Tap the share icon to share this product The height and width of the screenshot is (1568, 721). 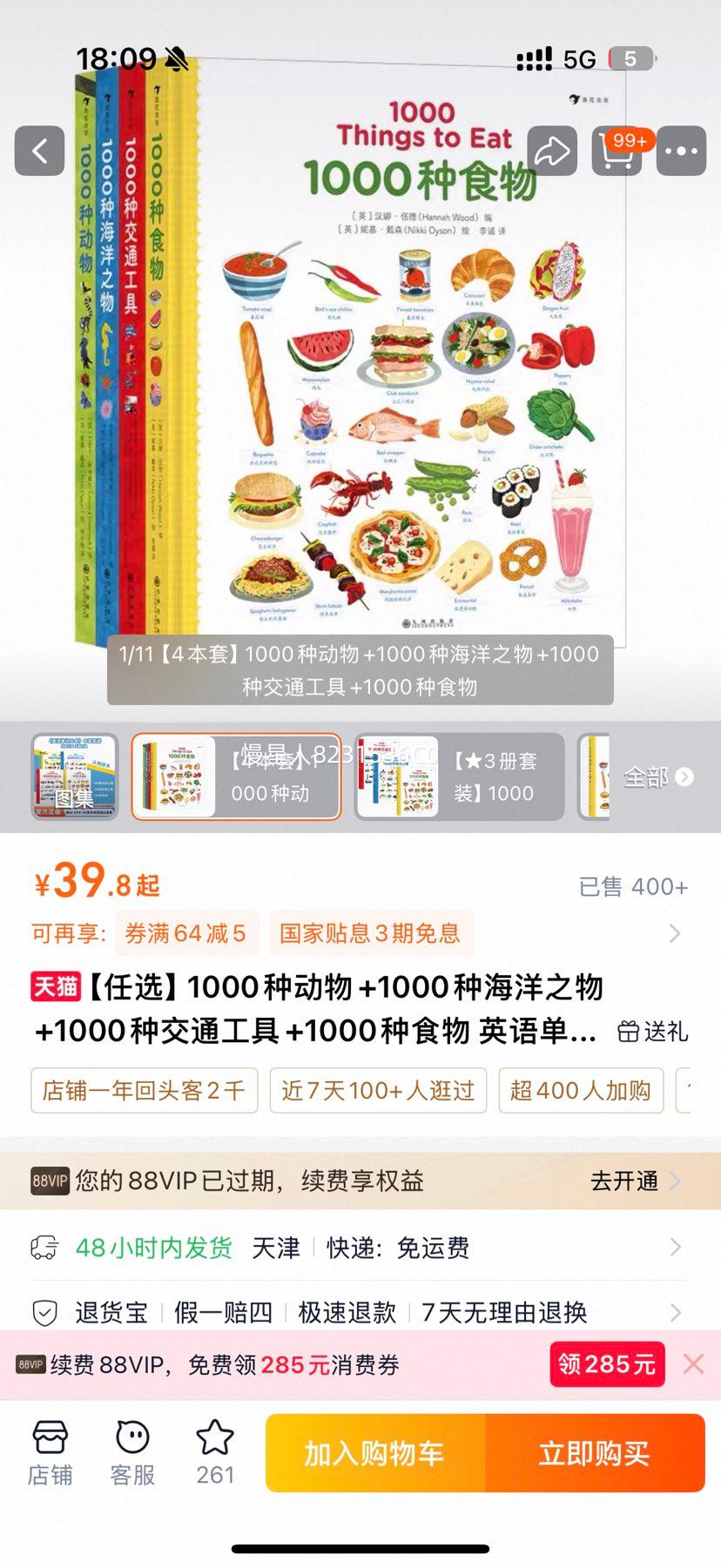pos(551,150)
